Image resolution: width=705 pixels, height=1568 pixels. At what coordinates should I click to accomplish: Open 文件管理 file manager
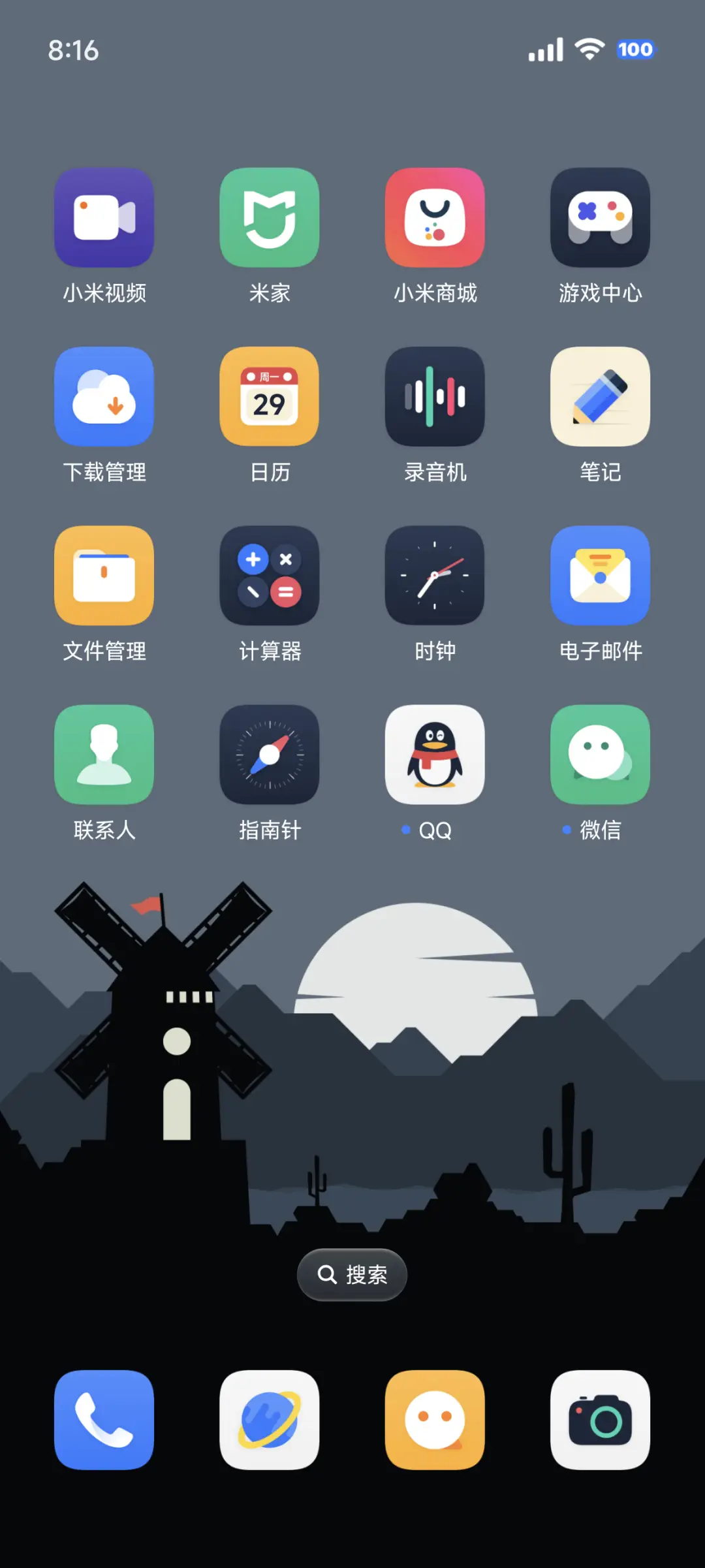pyautogui.click(x=104, y=576)
